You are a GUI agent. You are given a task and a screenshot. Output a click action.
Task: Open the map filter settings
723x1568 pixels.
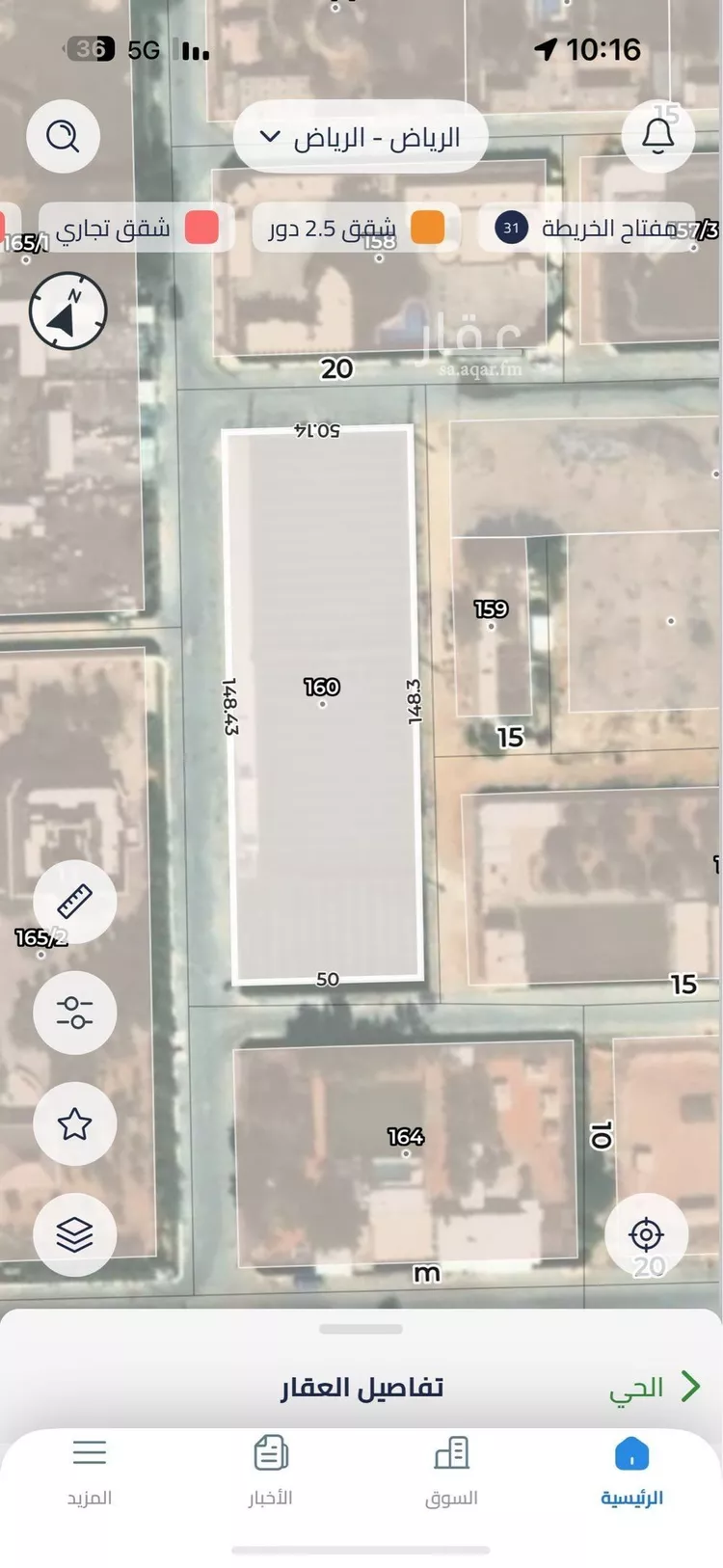click(x=75, y=1013)
